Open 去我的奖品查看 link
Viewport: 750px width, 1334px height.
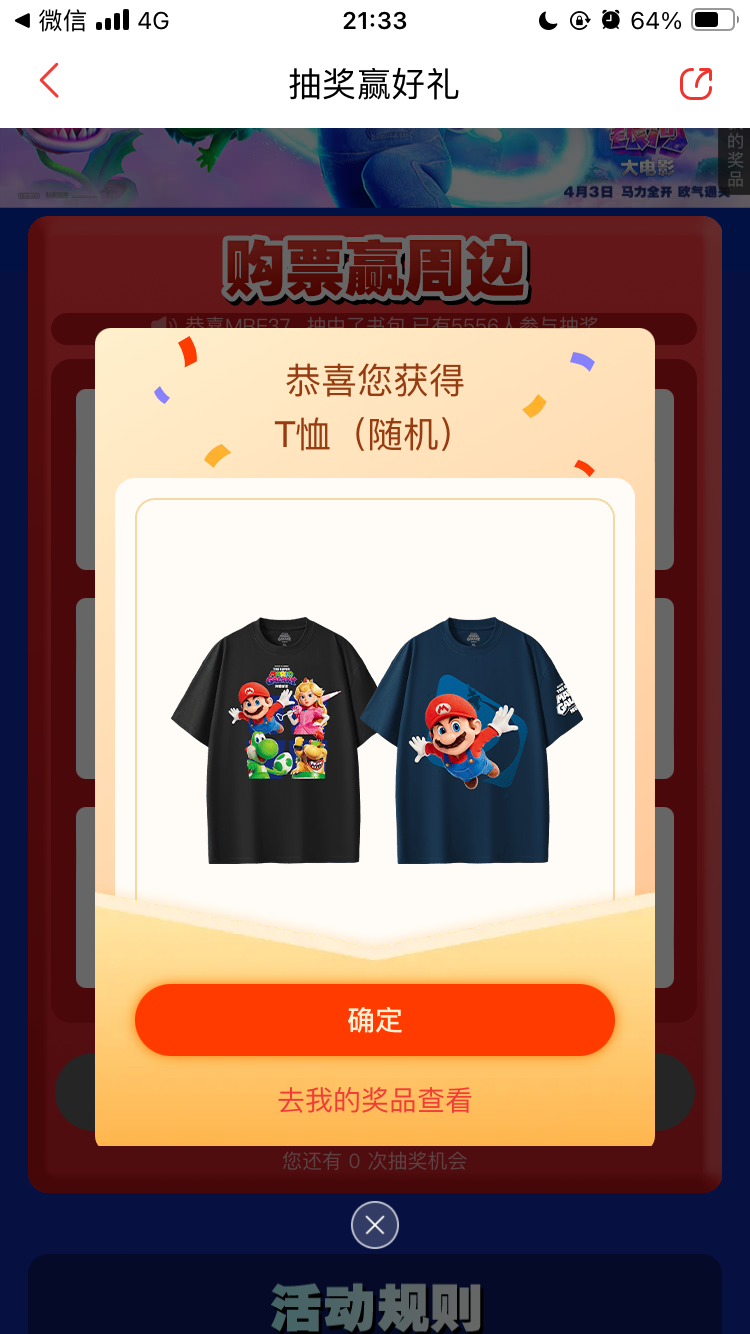tap(374, 1101)
